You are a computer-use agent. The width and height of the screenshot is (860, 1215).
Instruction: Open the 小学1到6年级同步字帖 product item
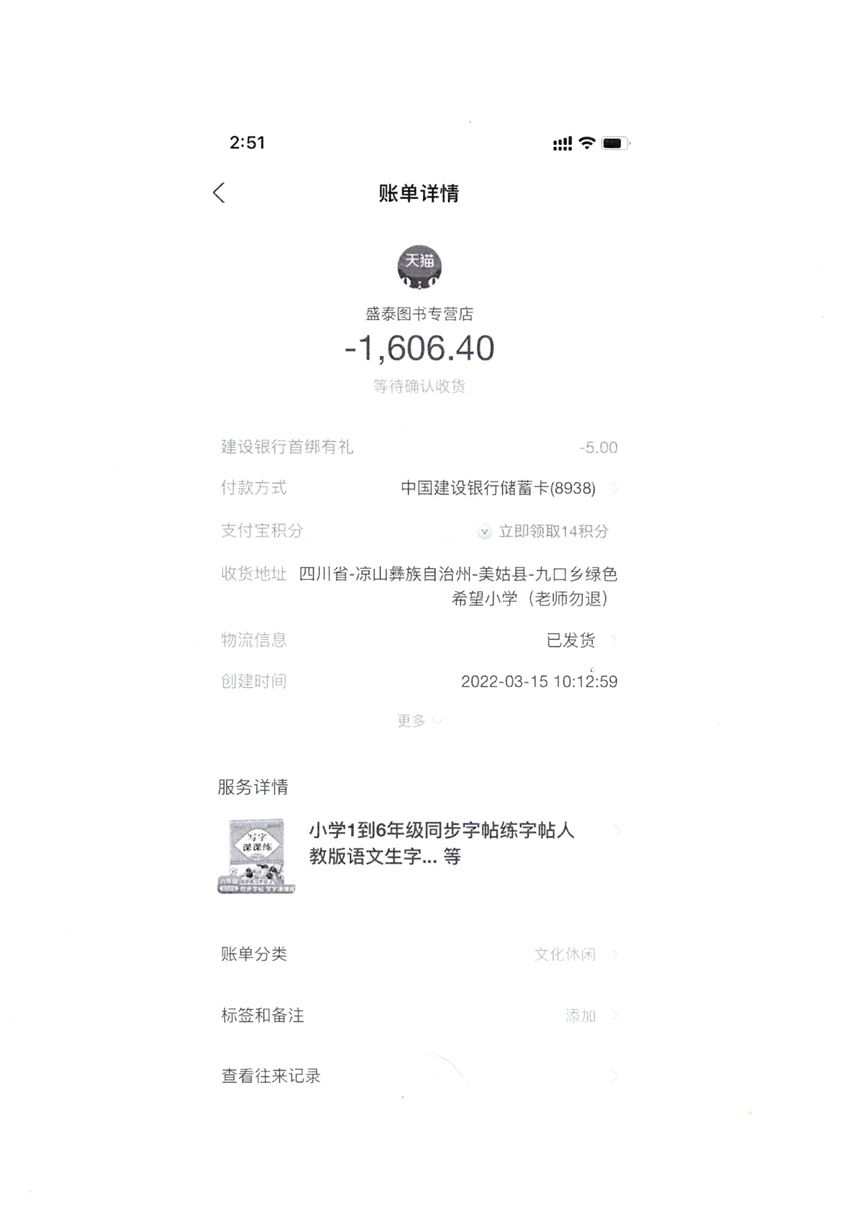440,843
